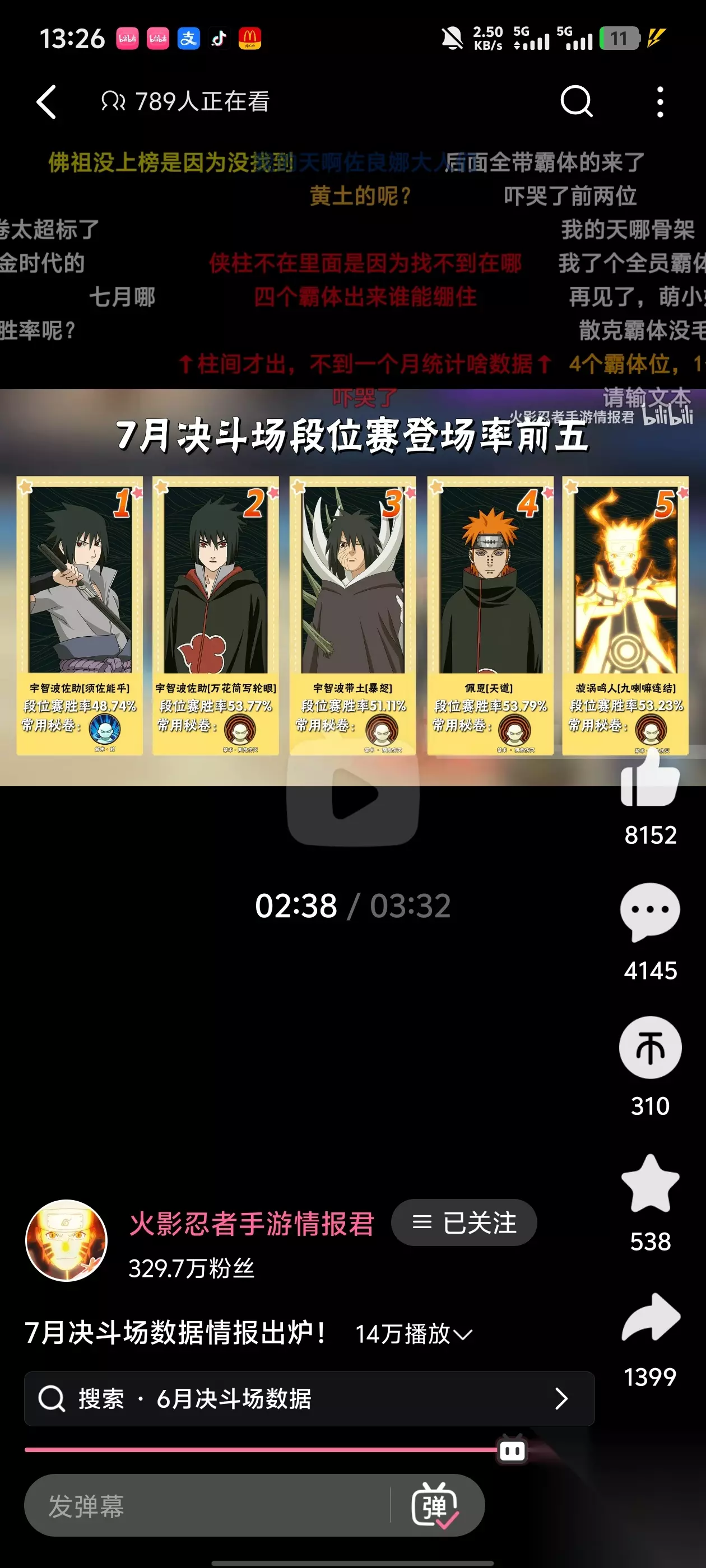The image size is (706, 1568).
Task: Tap the 发弹幕 input field
Action: (x=207, y=1505)
